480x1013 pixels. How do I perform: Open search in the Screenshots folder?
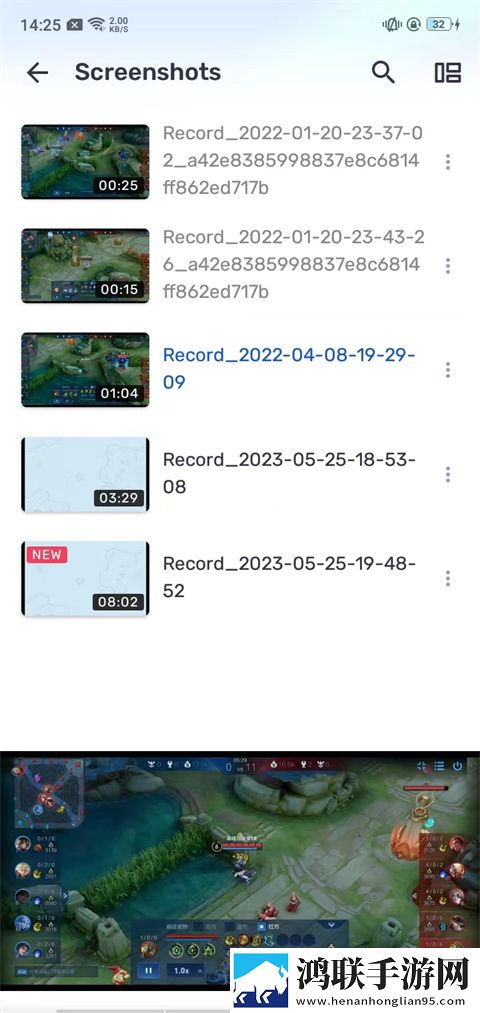click(x=382, y=73)
